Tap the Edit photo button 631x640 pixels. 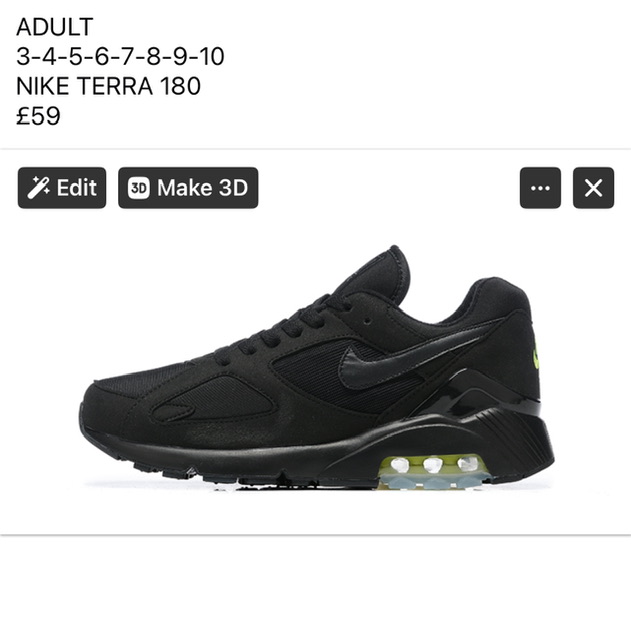[x=62, y=188]
